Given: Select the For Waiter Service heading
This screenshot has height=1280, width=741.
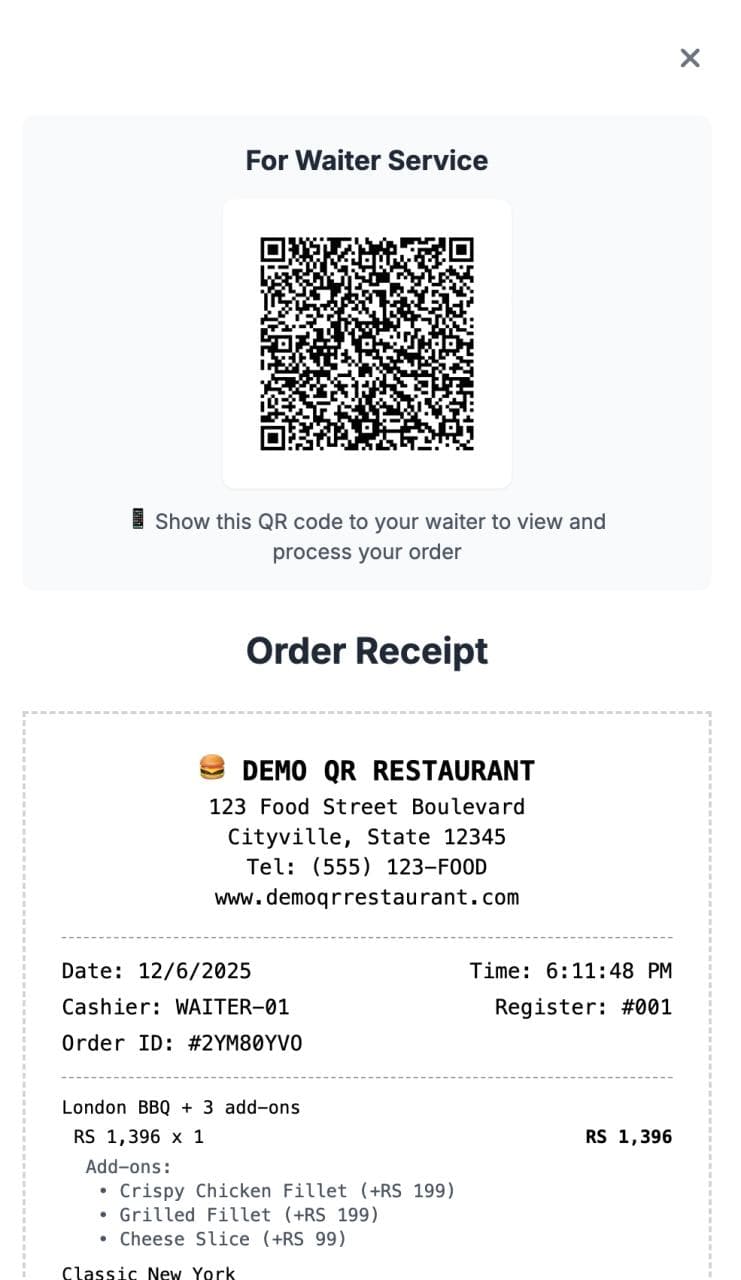Looking at the screenshot, I should coord(366,160).
